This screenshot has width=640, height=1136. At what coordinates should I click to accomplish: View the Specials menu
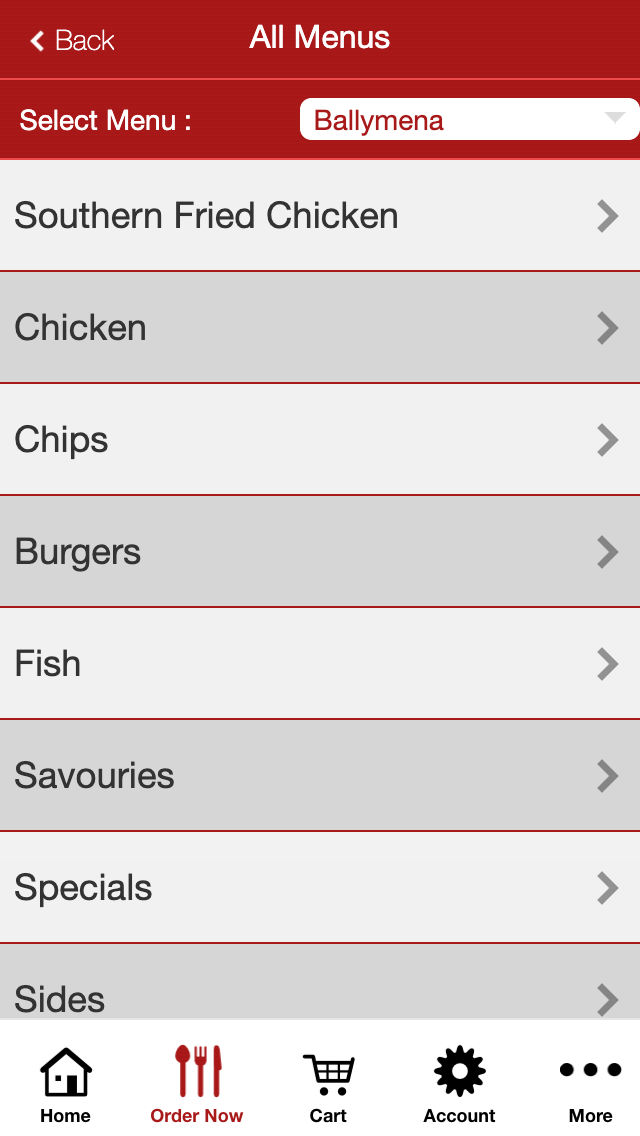[320, 888]
